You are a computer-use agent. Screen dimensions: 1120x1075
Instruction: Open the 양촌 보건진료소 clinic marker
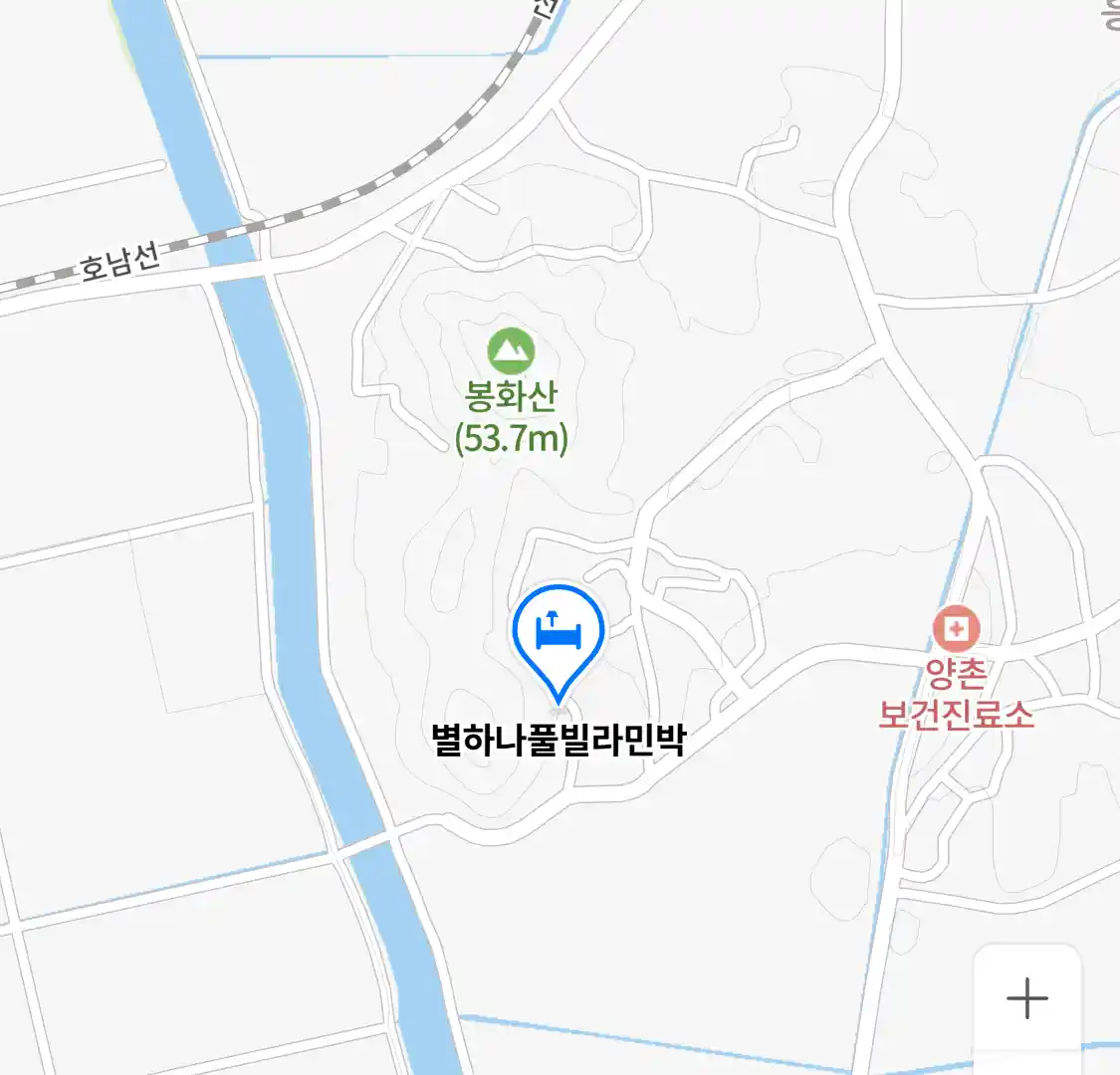(x=956, y=628)
